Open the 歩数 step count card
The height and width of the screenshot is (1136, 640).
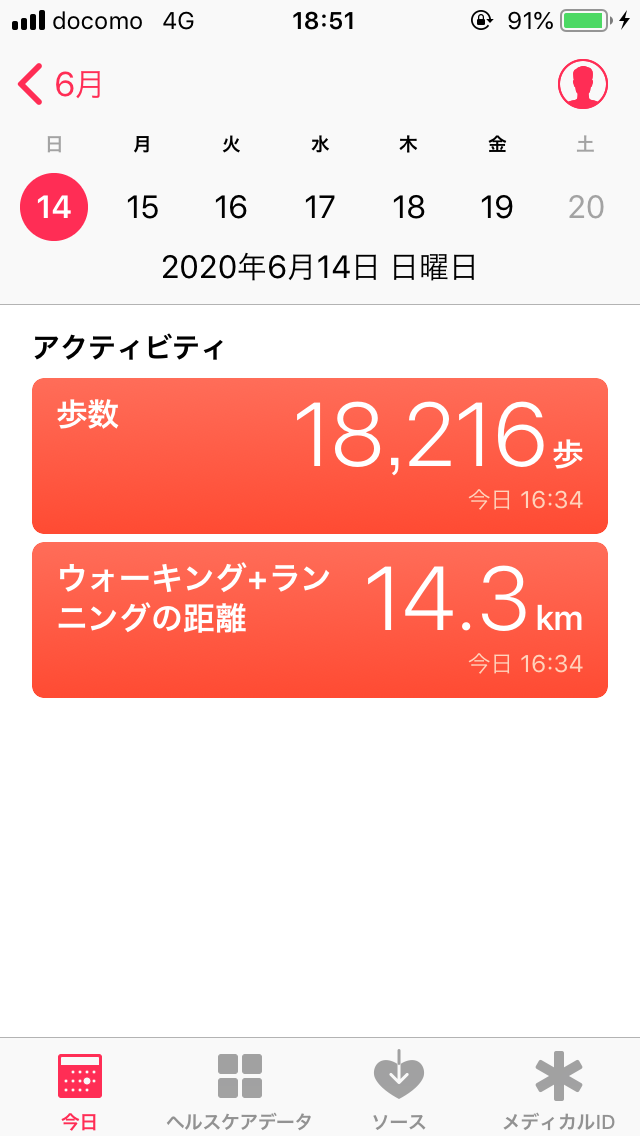(320, 455)
